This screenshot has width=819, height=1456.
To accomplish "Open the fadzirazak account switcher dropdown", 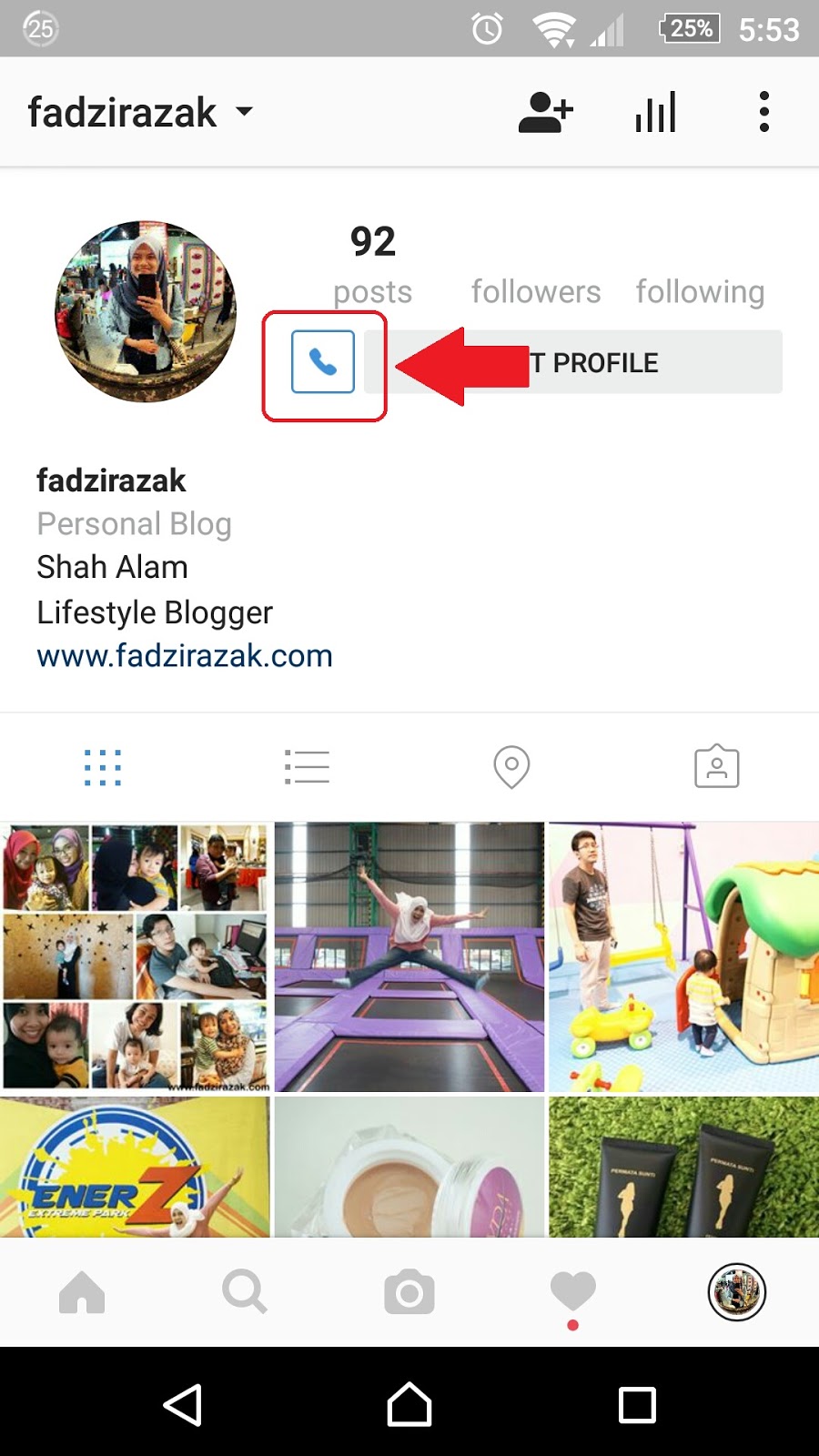I will [140, 112].
